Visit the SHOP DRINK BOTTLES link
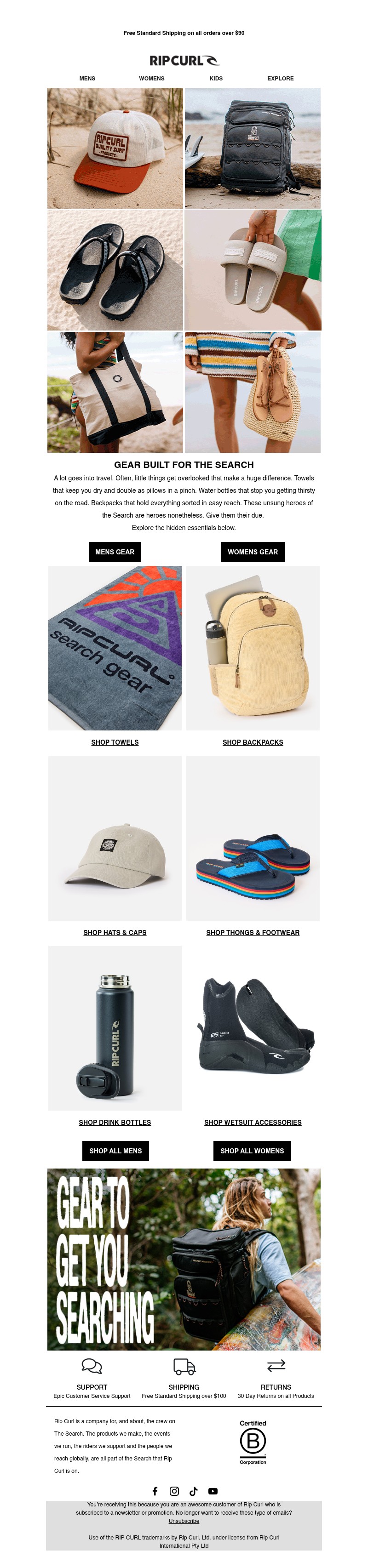This screenshot has height=1568, width=368. tap(115, 1123)
